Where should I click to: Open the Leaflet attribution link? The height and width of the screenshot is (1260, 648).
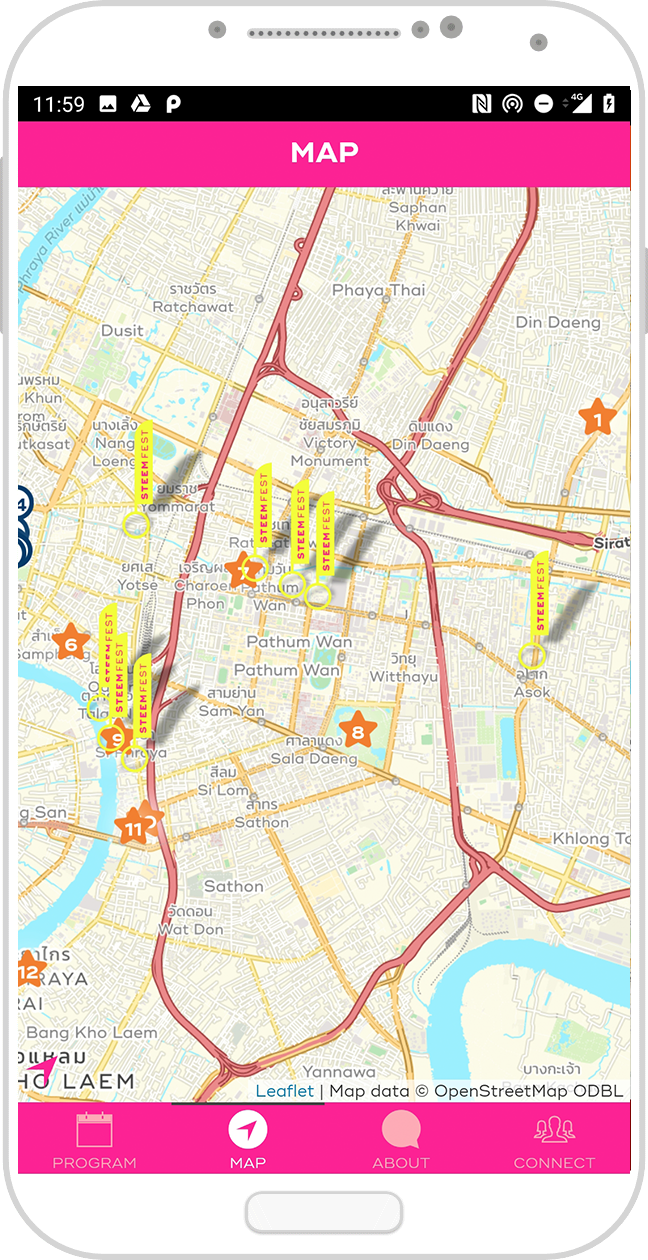[284, 1091]
